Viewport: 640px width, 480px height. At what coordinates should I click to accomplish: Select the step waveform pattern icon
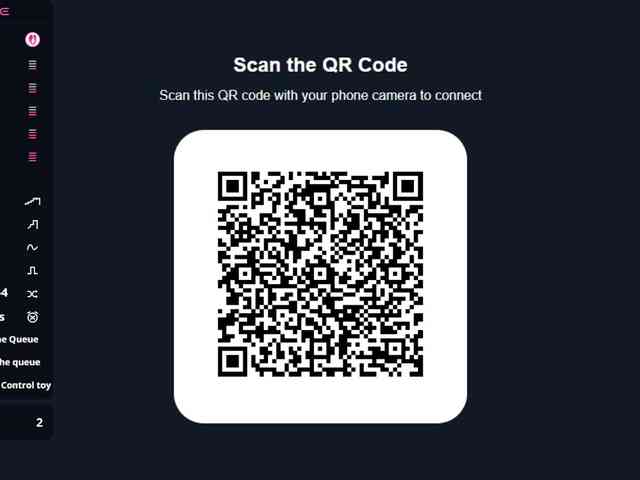coord(32,224)
